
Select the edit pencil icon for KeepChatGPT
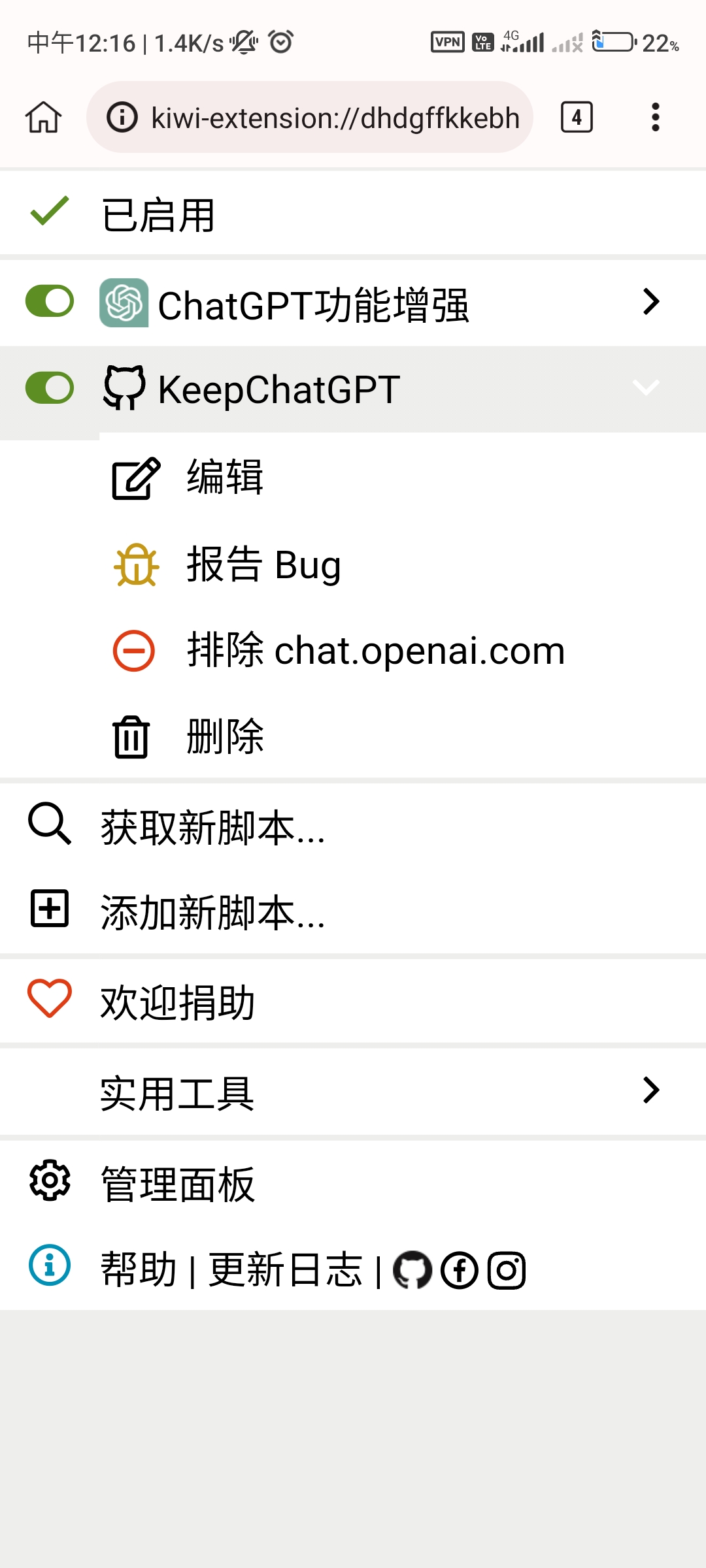(x=133, y=478)
